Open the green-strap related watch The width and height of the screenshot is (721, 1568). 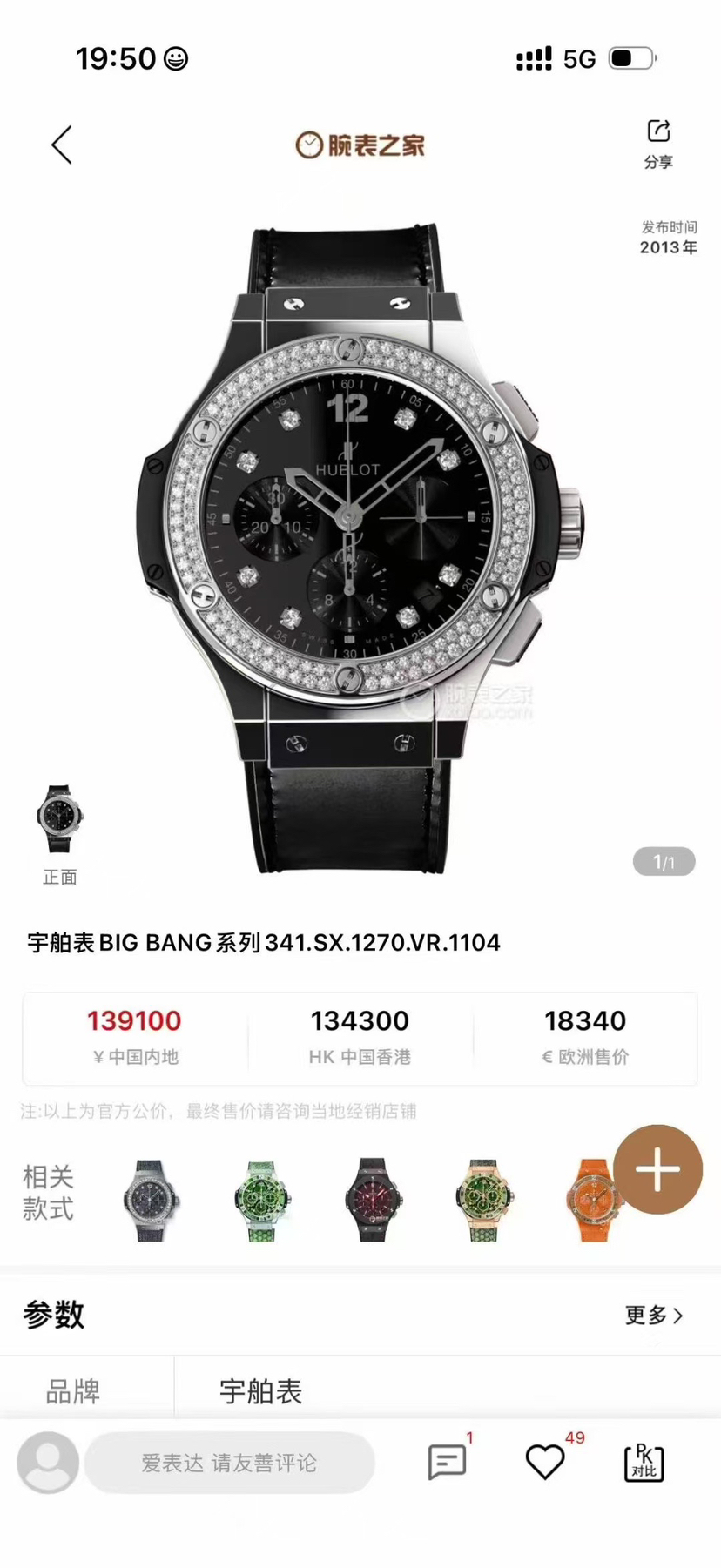pos(262,1200)
